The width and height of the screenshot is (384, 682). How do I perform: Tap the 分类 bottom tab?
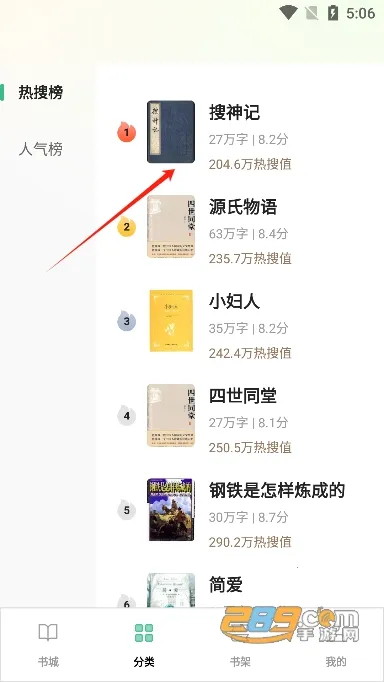[x=144, y=645]
